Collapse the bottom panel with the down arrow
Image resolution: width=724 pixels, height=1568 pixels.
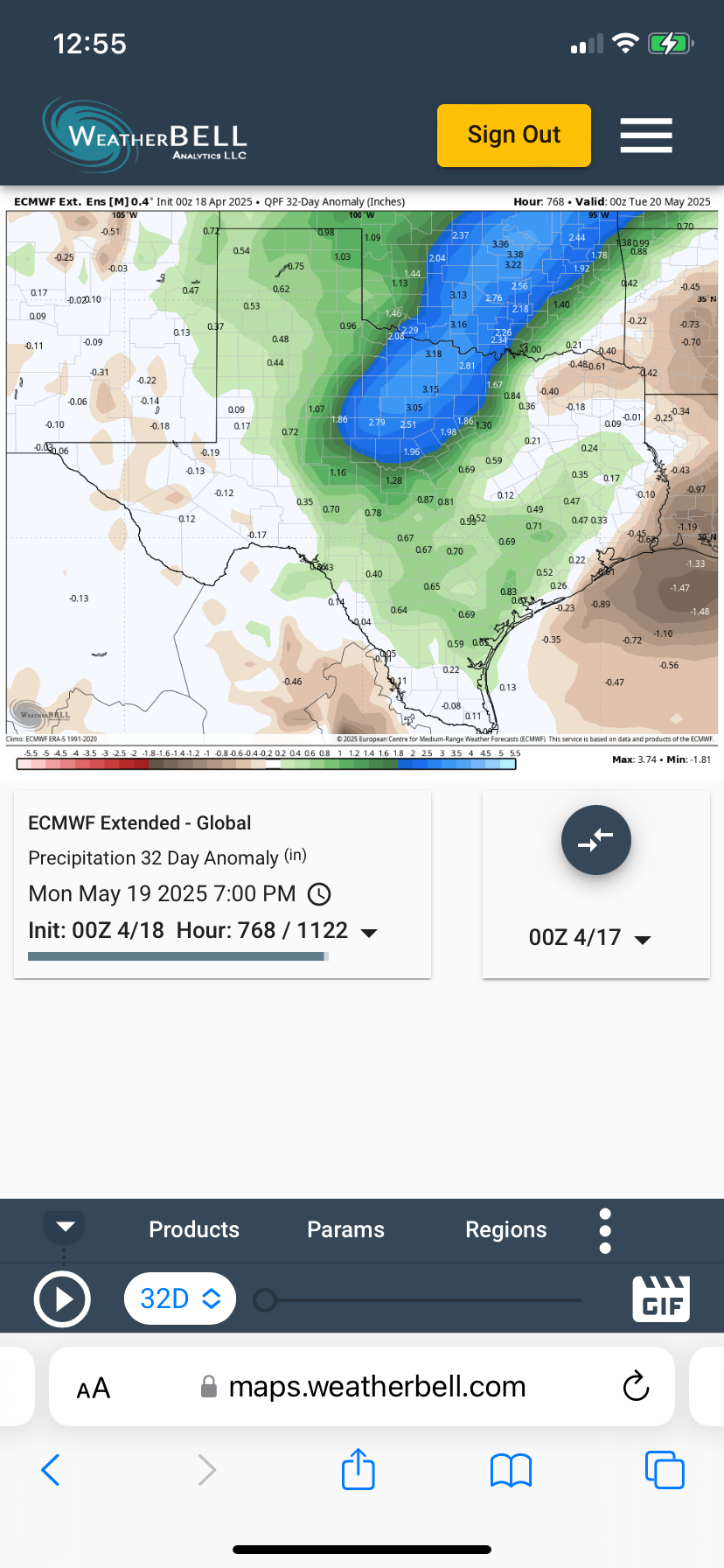65,1226
